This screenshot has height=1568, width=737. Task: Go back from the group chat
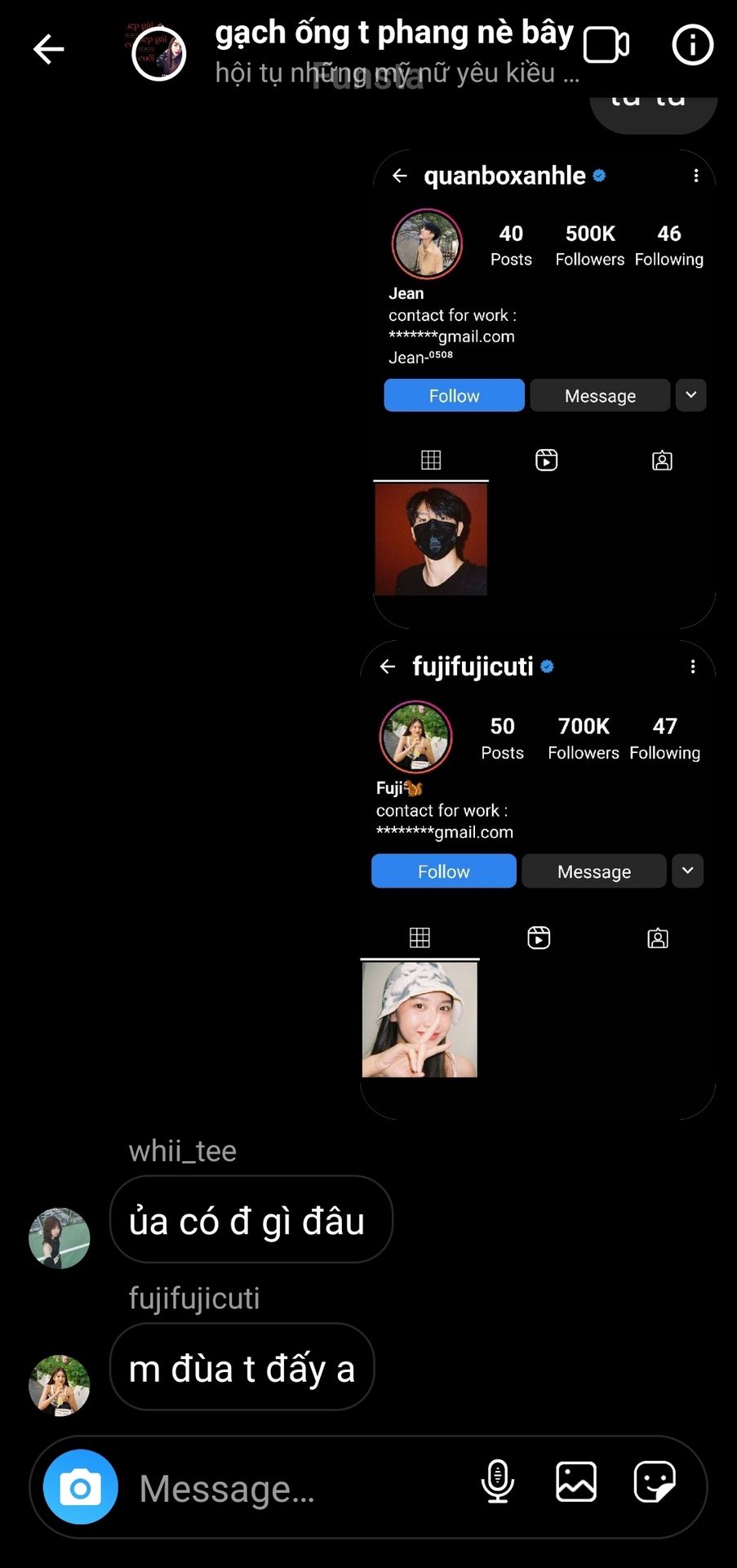pos(48,49)
